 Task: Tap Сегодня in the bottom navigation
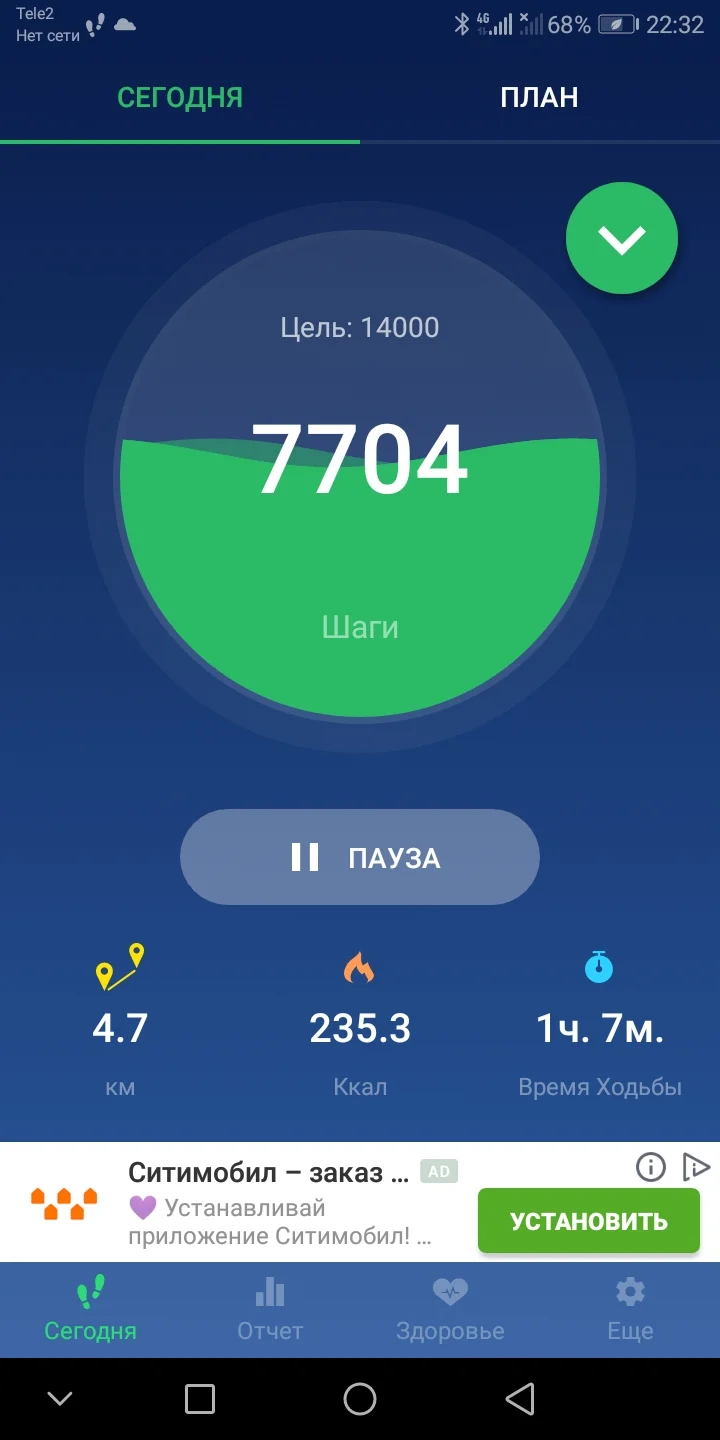click(90, 1310)
